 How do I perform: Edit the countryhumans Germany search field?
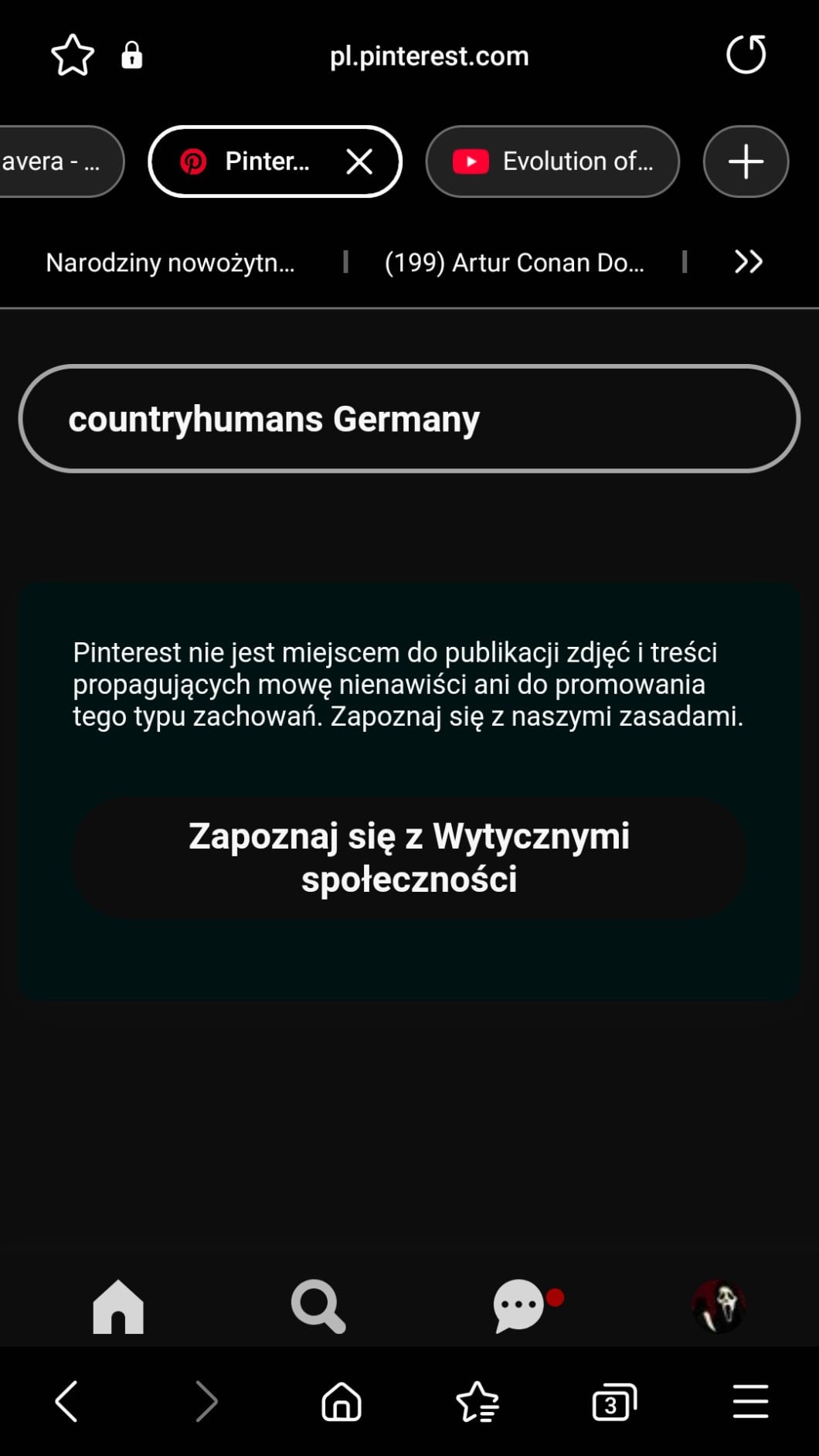(409, 418)
